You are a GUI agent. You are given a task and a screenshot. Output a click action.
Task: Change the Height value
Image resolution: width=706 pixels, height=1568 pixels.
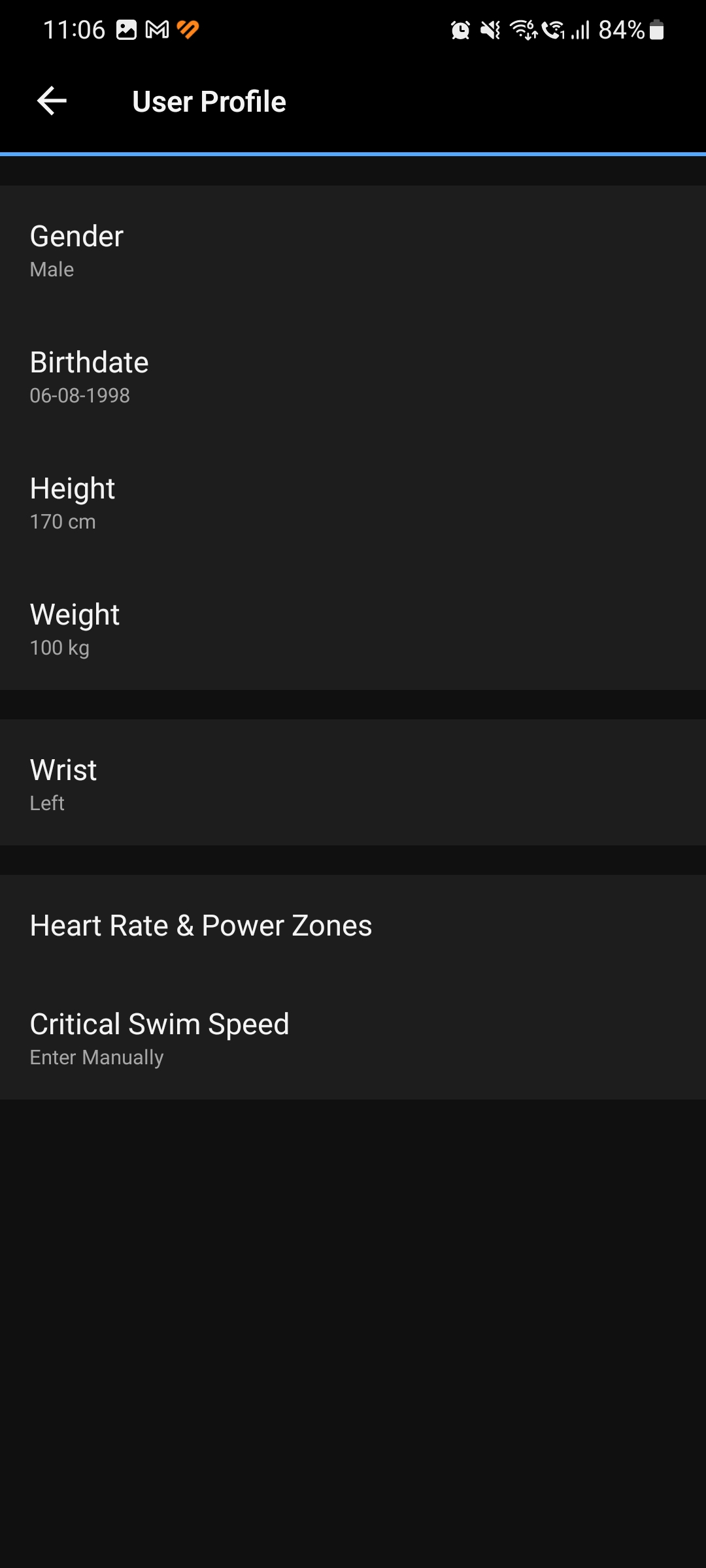[x=353, y=501]
